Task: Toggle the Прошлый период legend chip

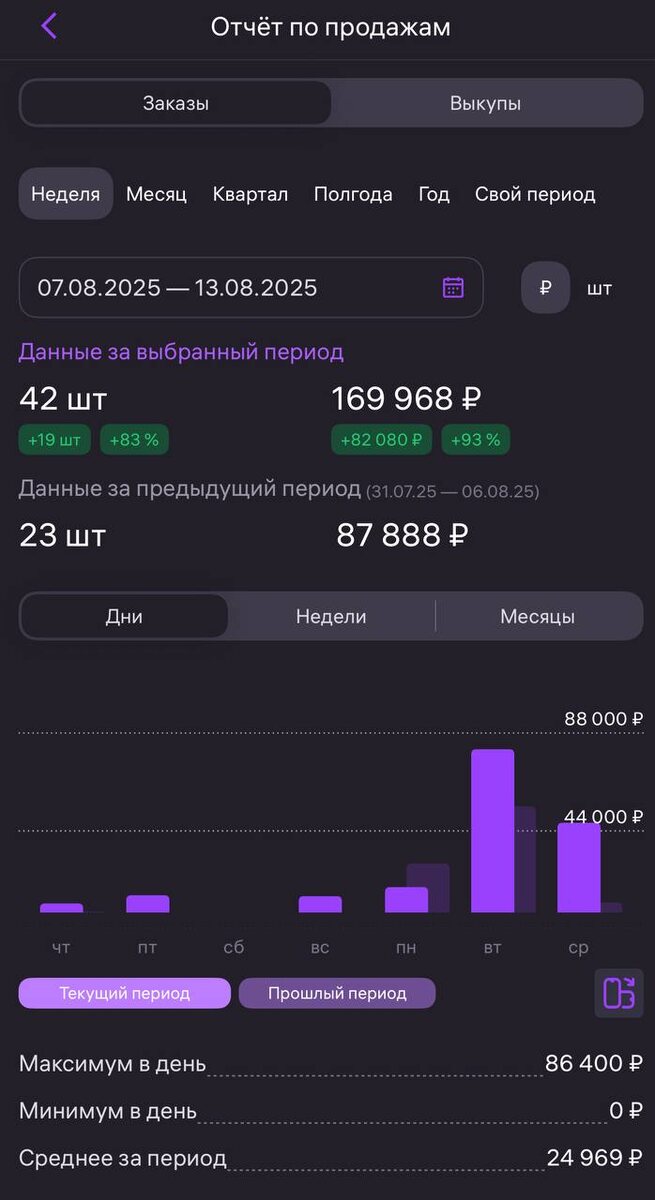Action: (x=337, y=993)
